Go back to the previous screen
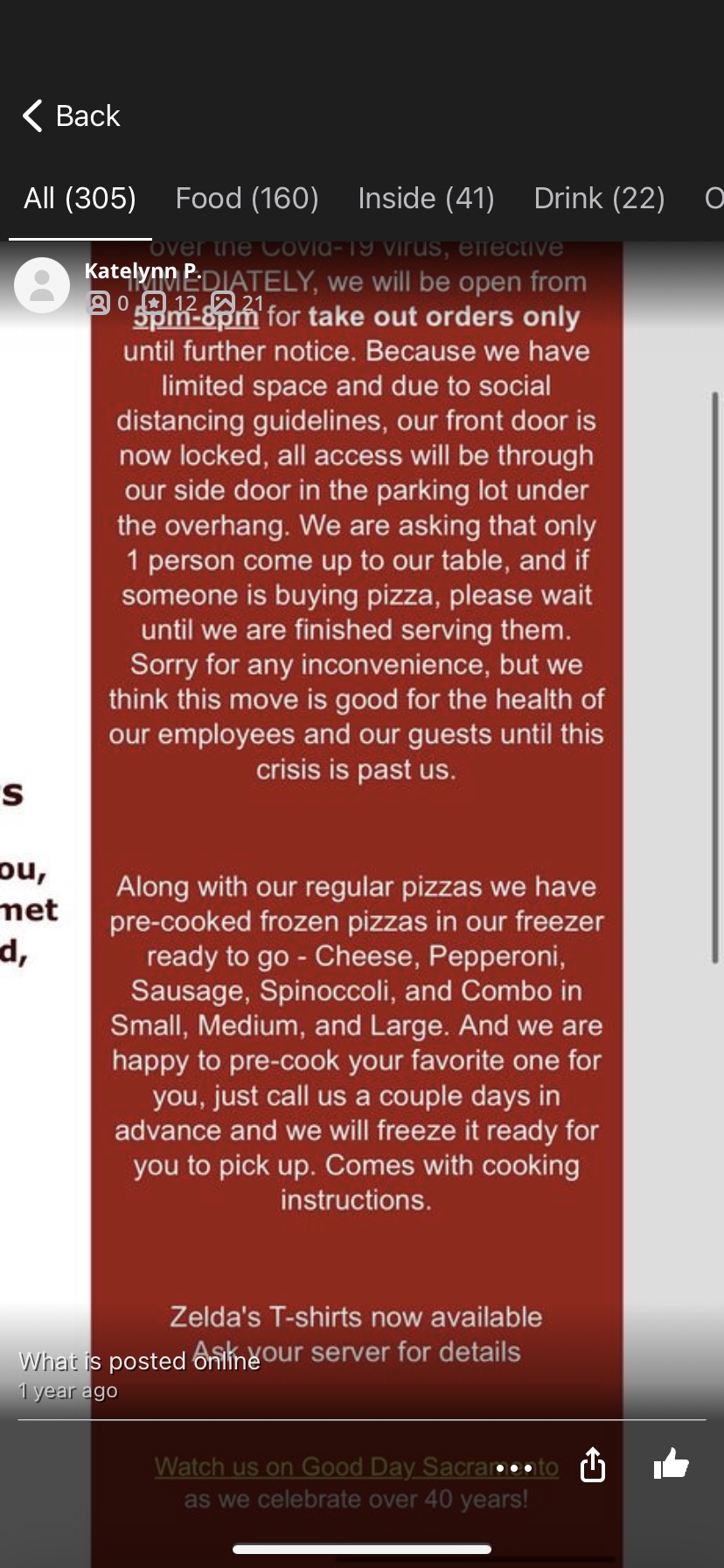The width and height of the screenshot is (724, 1568). click(x=70, y=115)
